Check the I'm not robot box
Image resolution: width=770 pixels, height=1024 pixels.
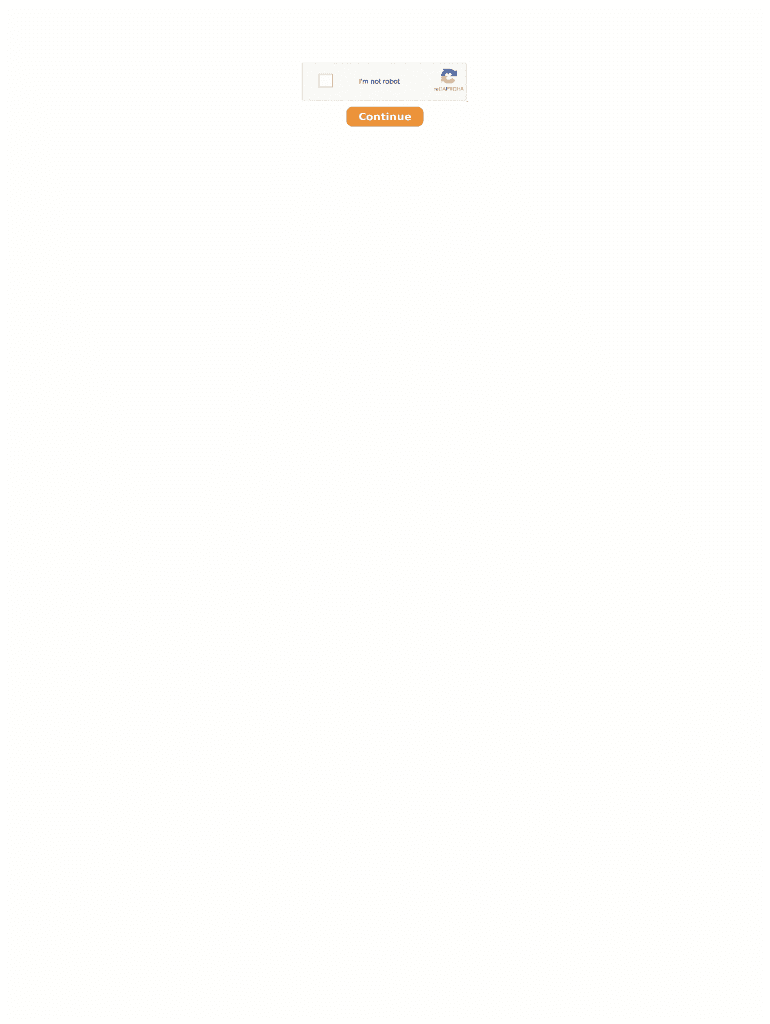click(325, 80)
